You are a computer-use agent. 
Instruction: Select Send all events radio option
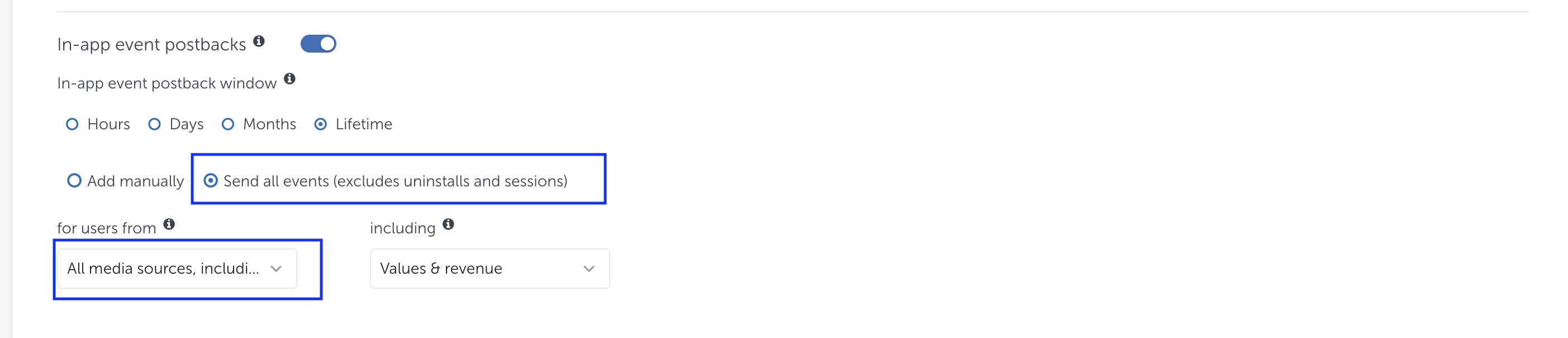[x=211, y=181]
